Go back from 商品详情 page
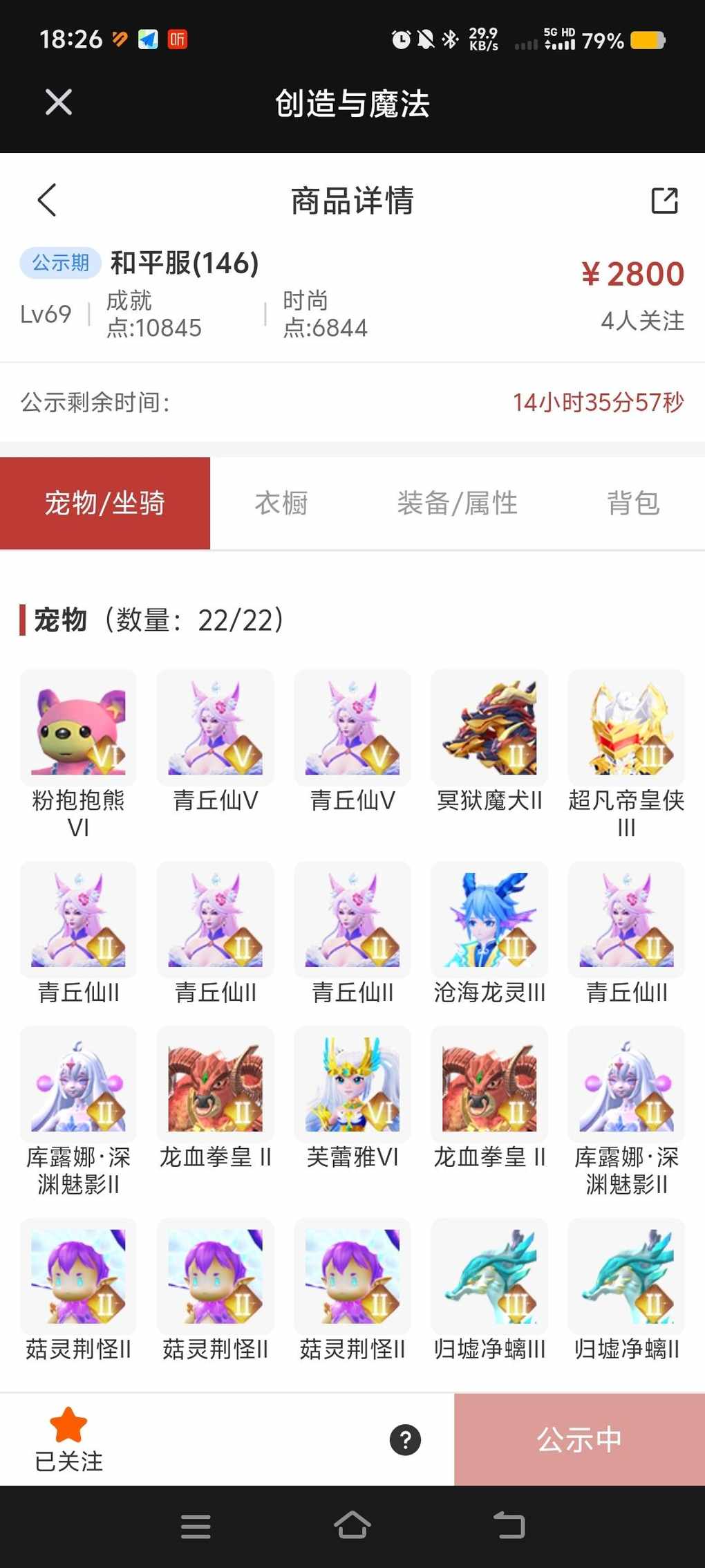This screenshot has width=705, height=1568. pyautogui.click(x=47, y=201)
